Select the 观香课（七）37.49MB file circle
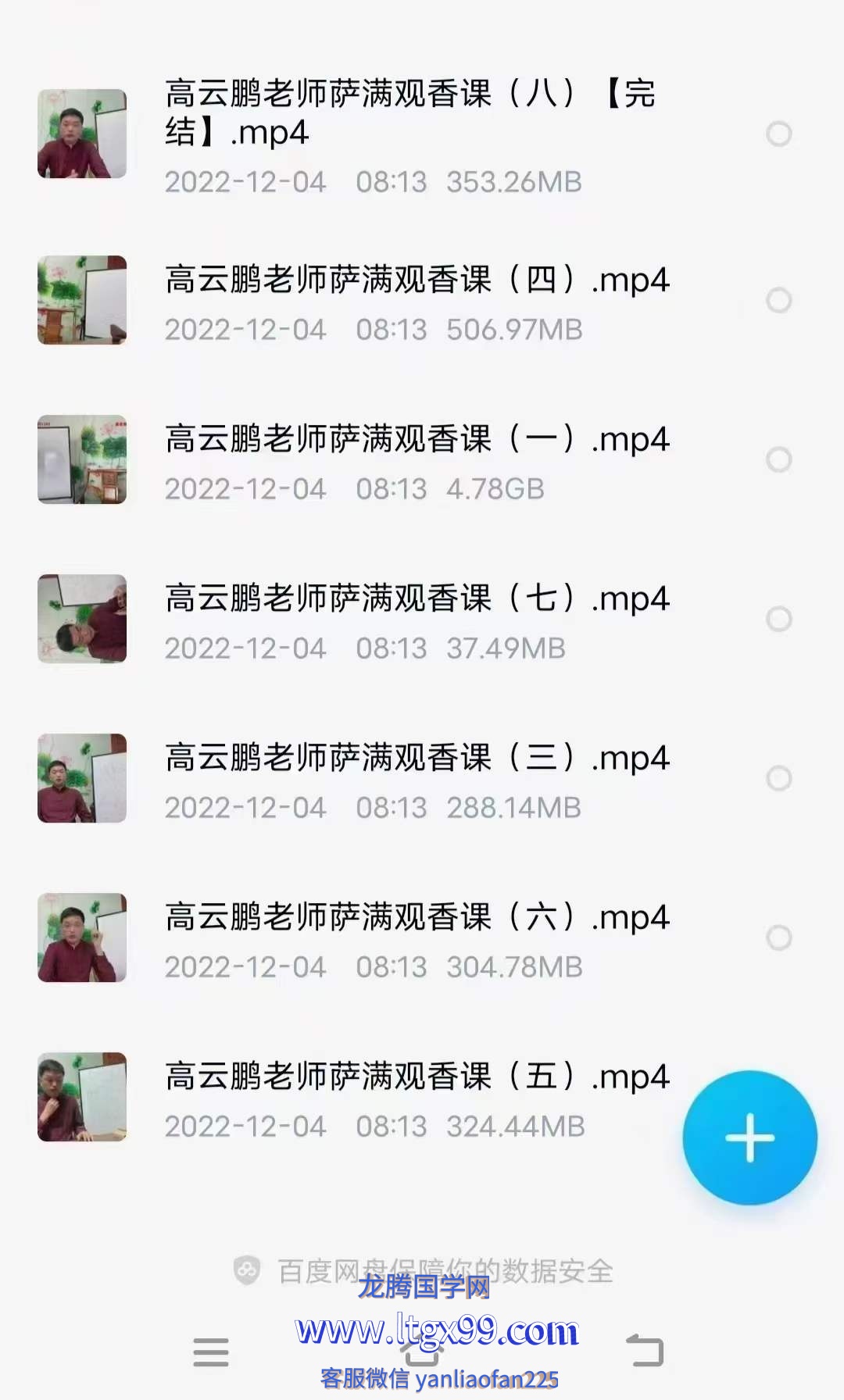 pyautogui.click(x=778, y=619)
